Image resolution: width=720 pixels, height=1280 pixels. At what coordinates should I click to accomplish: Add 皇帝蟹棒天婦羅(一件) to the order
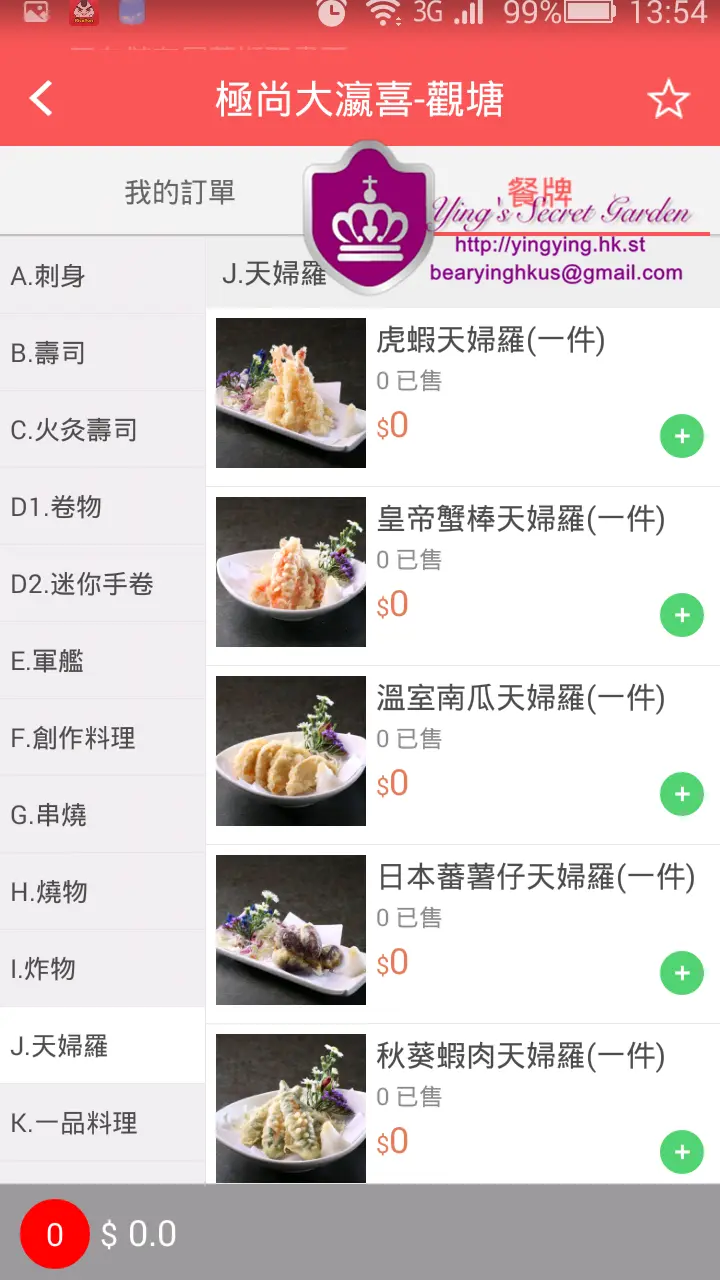(x=682, y=615)
